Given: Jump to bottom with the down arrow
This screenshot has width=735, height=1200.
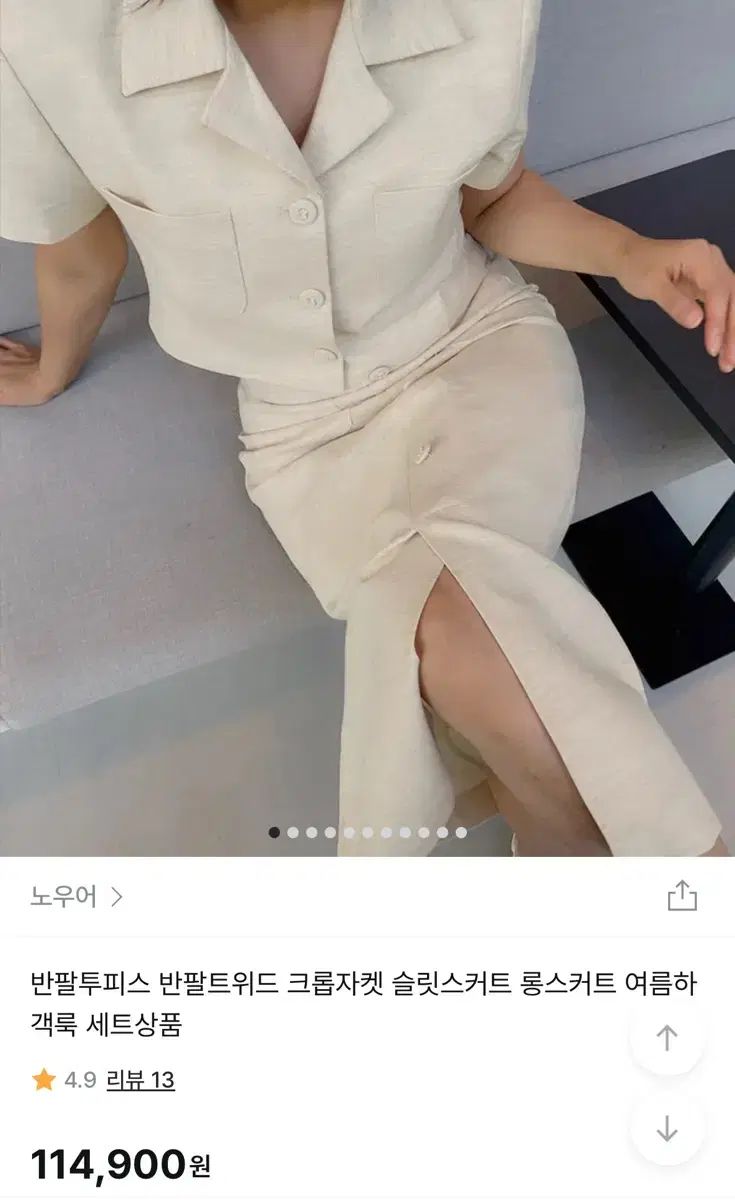Looking at the screenshot, I should [667, 1129].
